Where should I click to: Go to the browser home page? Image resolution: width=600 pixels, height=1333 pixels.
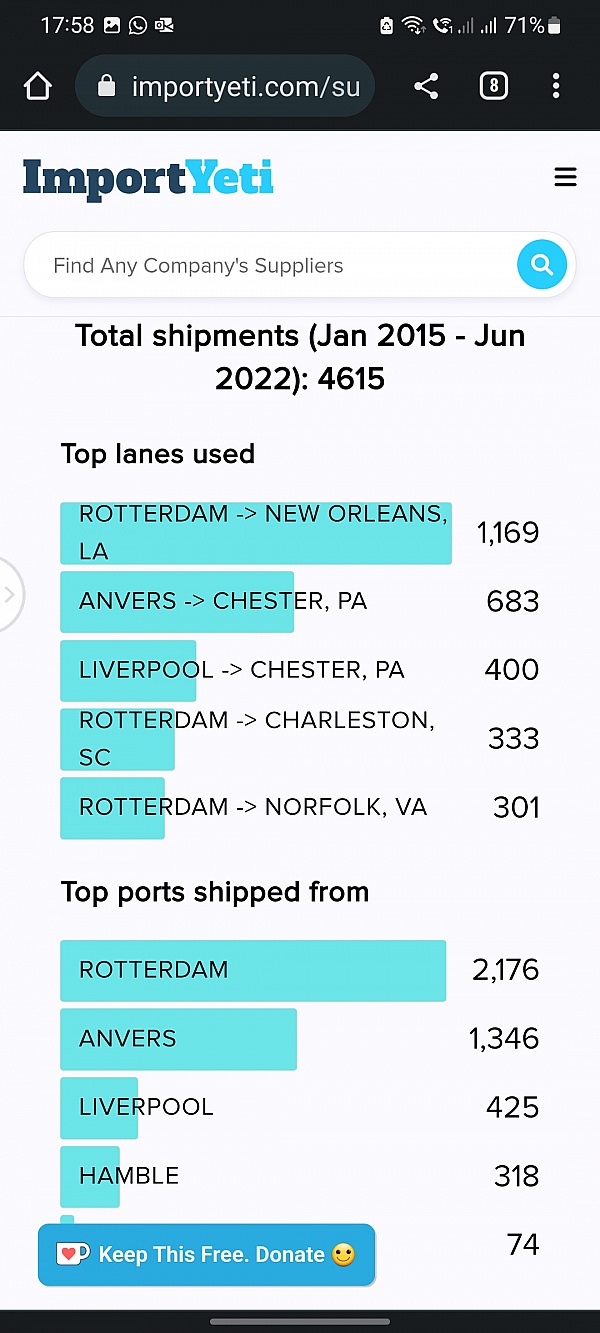click(x=37, y=87)
